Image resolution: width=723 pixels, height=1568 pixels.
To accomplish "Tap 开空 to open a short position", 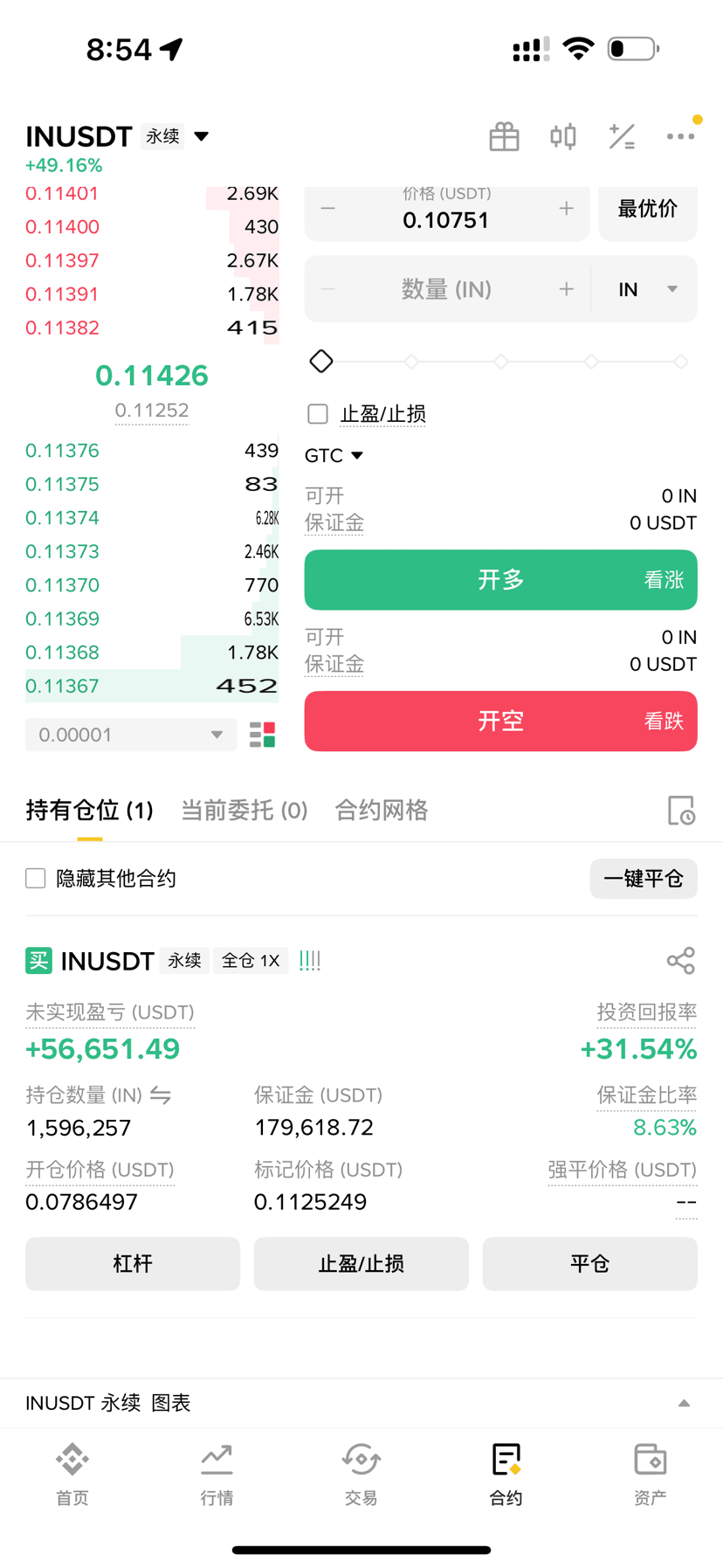I will 500,722.
